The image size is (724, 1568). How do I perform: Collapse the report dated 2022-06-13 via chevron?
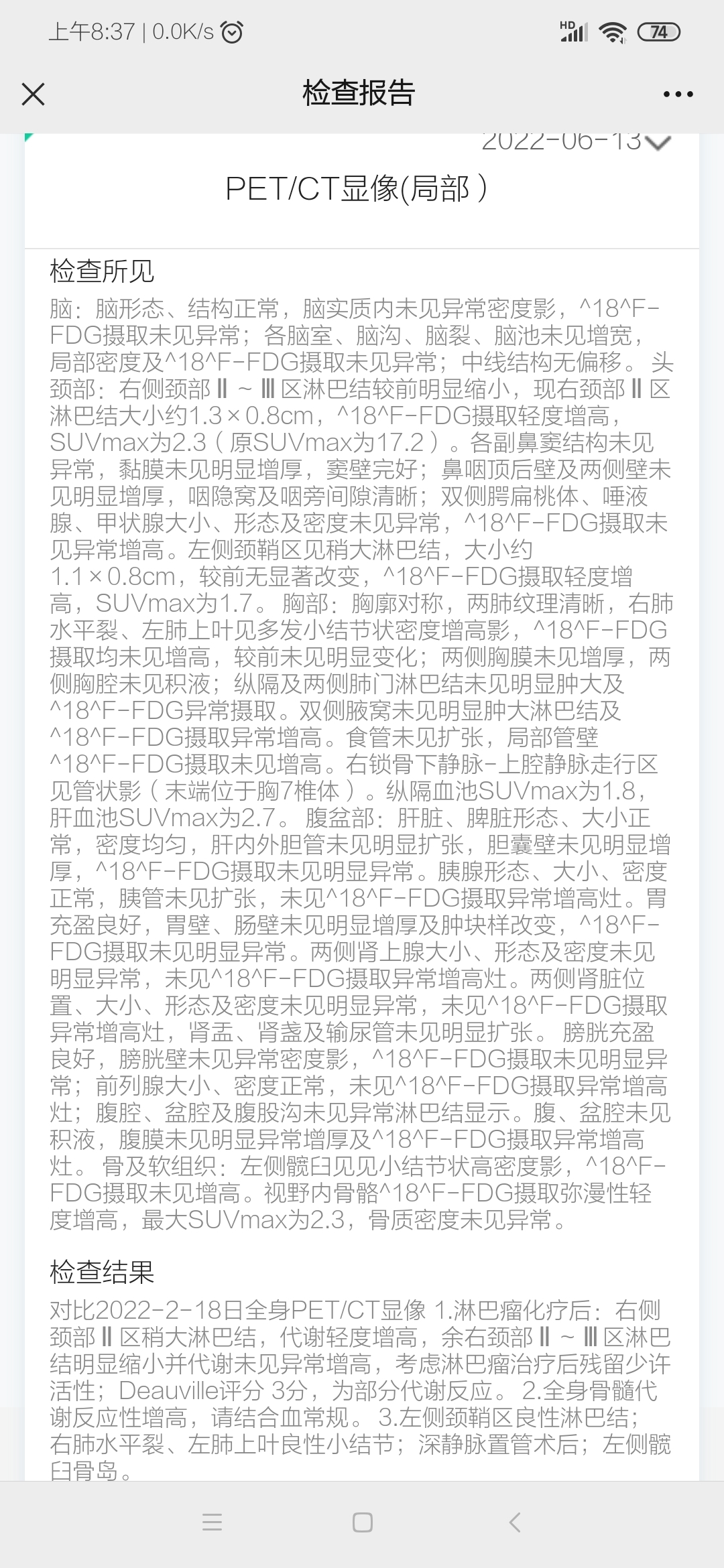[x=658, y=141]
